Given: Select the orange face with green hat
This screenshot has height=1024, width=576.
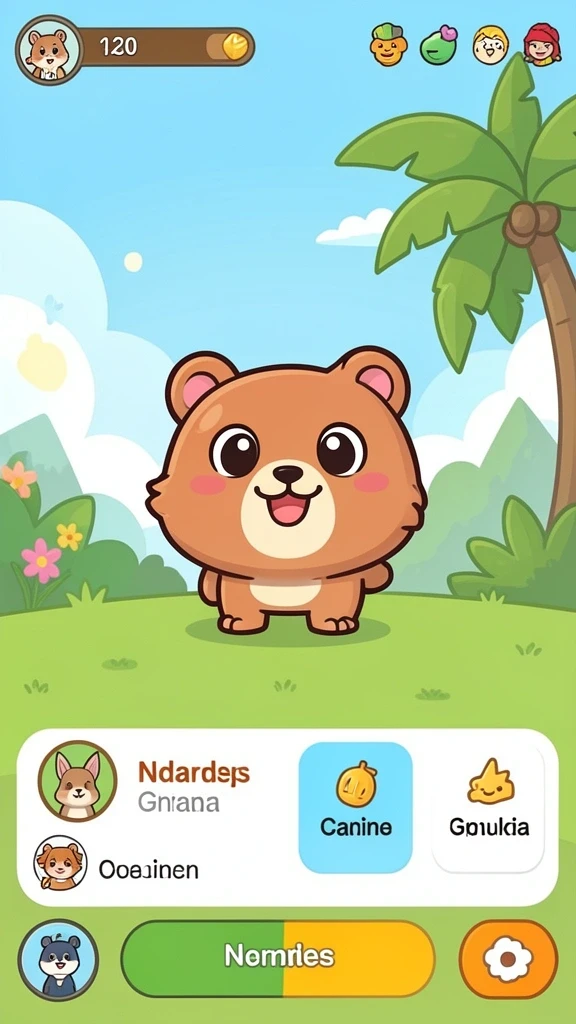Looking at the screenshot, I should pyautogui.click(x=388, y=44).
